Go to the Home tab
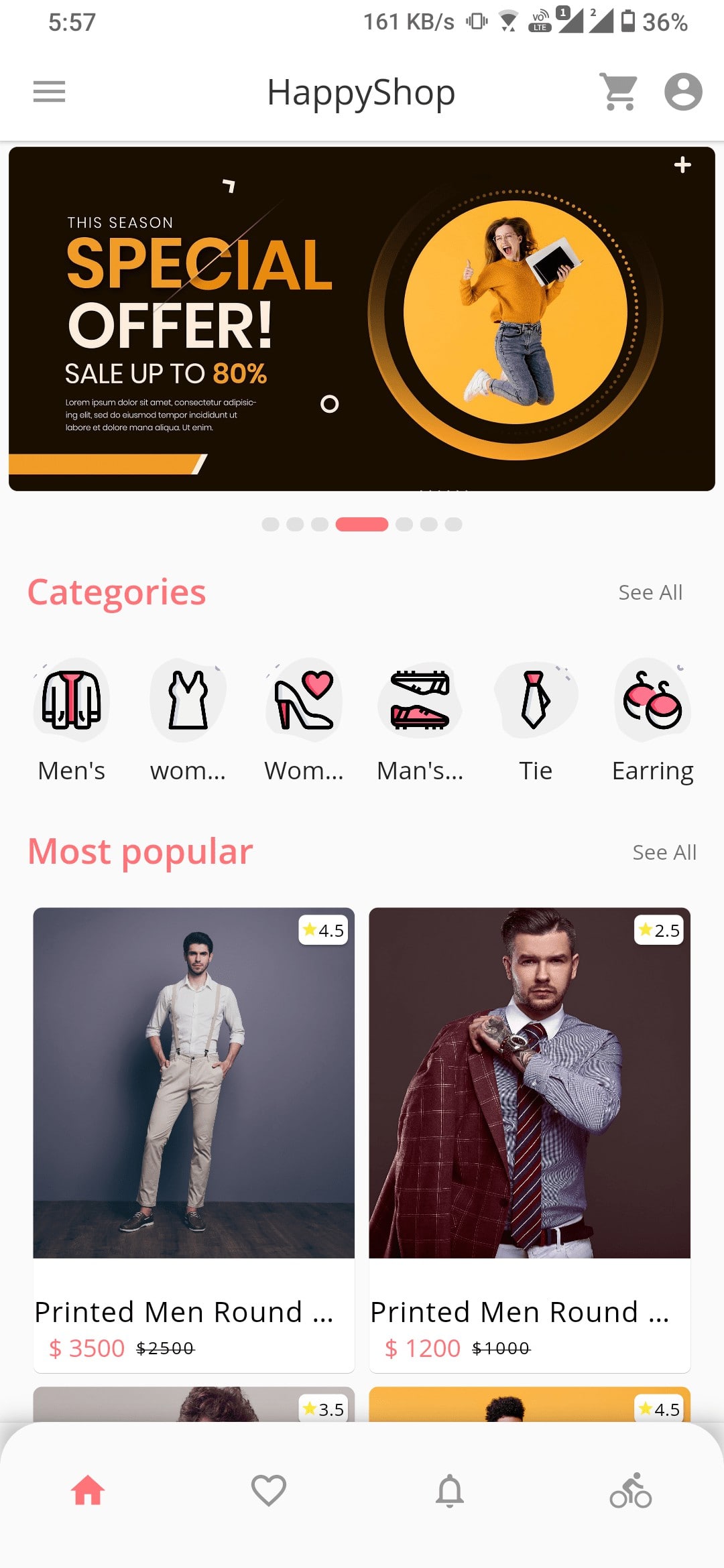The image size is (724, 1568). pos(88,1491)
